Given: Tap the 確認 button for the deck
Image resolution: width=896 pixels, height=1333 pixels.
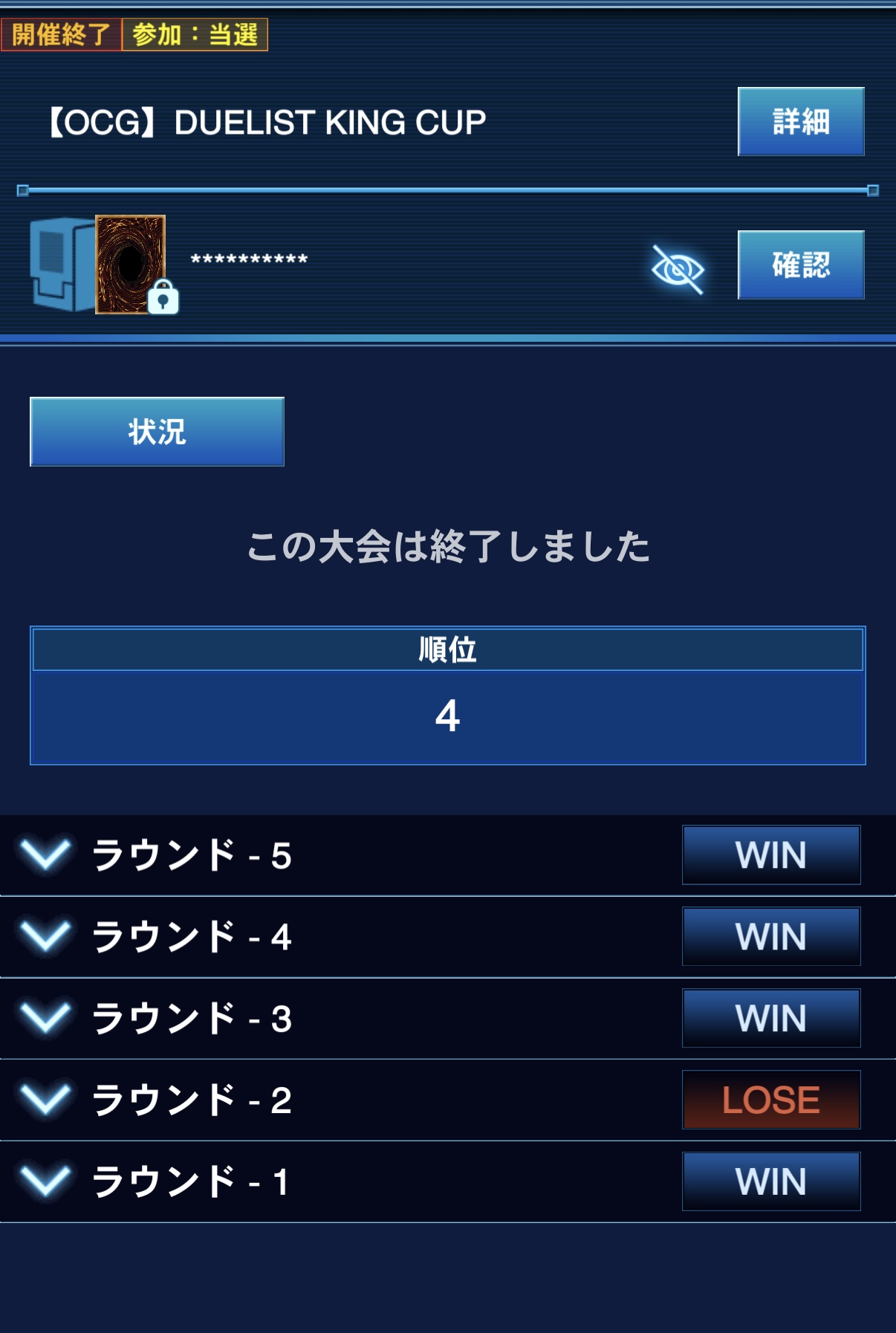Looking at the screenshot, I should [800, 265].
